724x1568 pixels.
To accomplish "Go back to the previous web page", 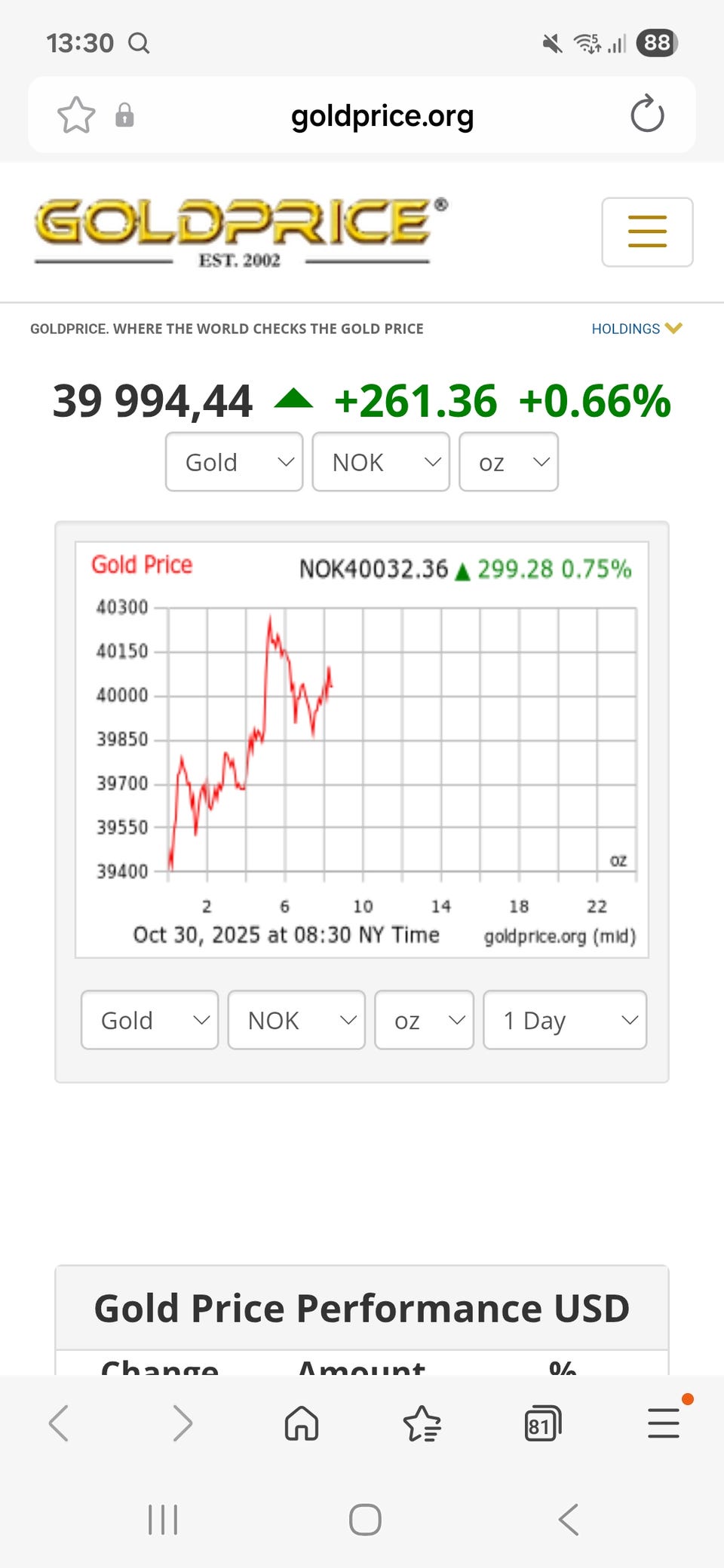I will (59, 1423).
